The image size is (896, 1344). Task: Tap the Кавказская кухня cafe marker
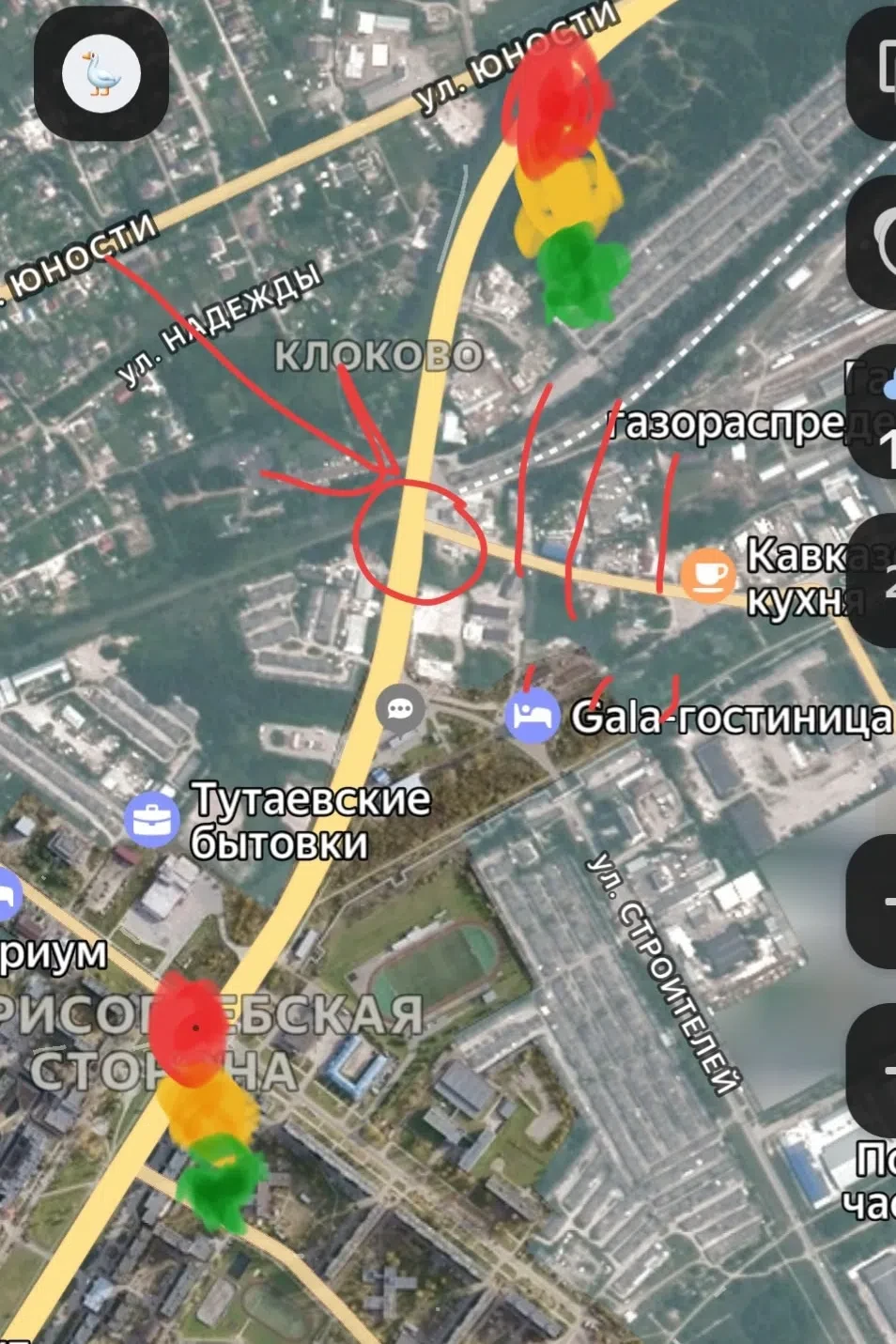708,574
